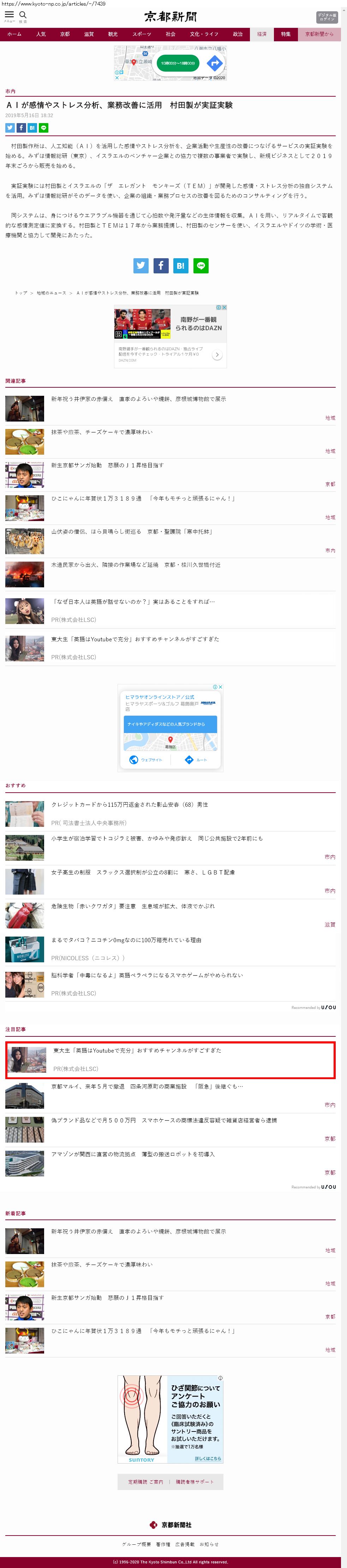Open 著作権 footer link
This screenshot has height=1568, width=347.
tap(163, 1544)
